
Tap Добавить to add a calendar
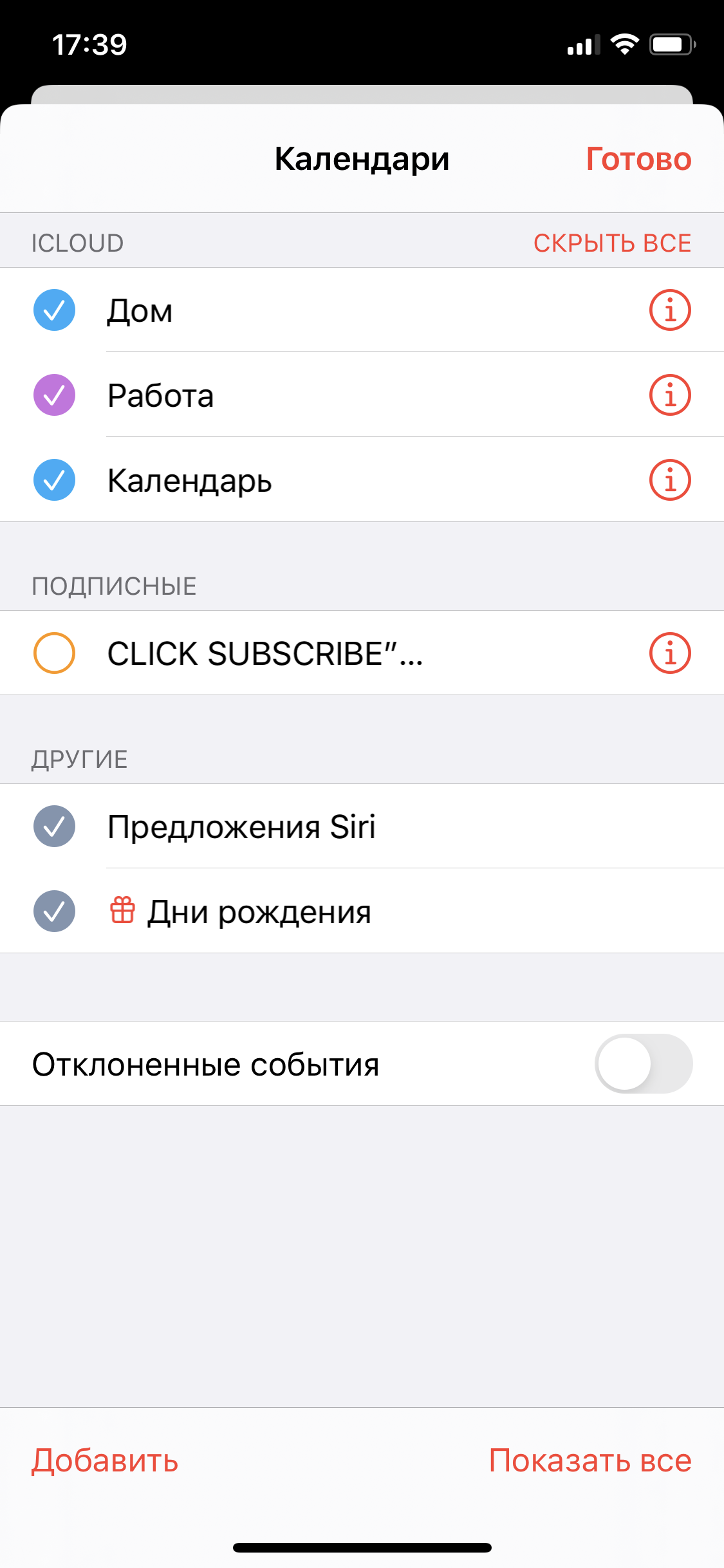tap(105, 1461)
